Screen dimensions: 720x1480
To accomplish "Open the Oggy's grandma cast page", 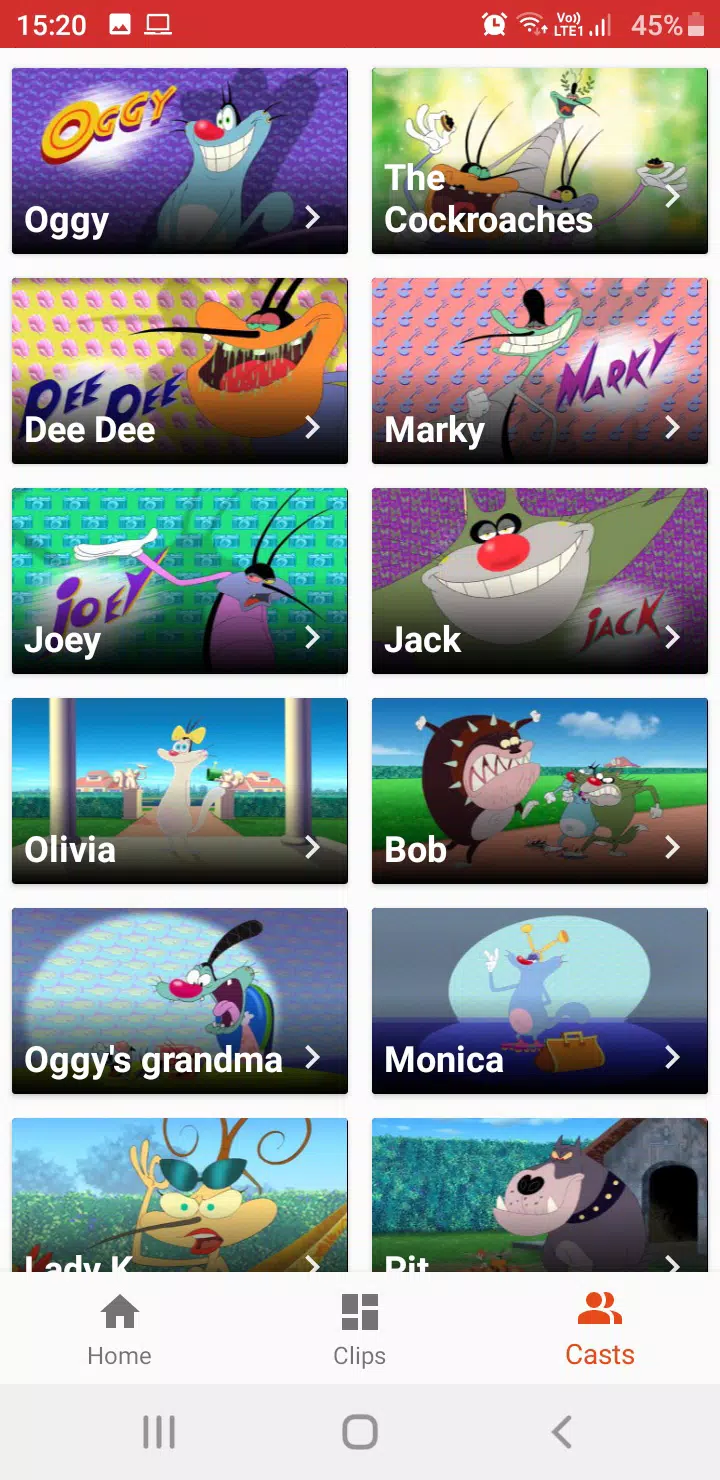I will pos(180,1000).
